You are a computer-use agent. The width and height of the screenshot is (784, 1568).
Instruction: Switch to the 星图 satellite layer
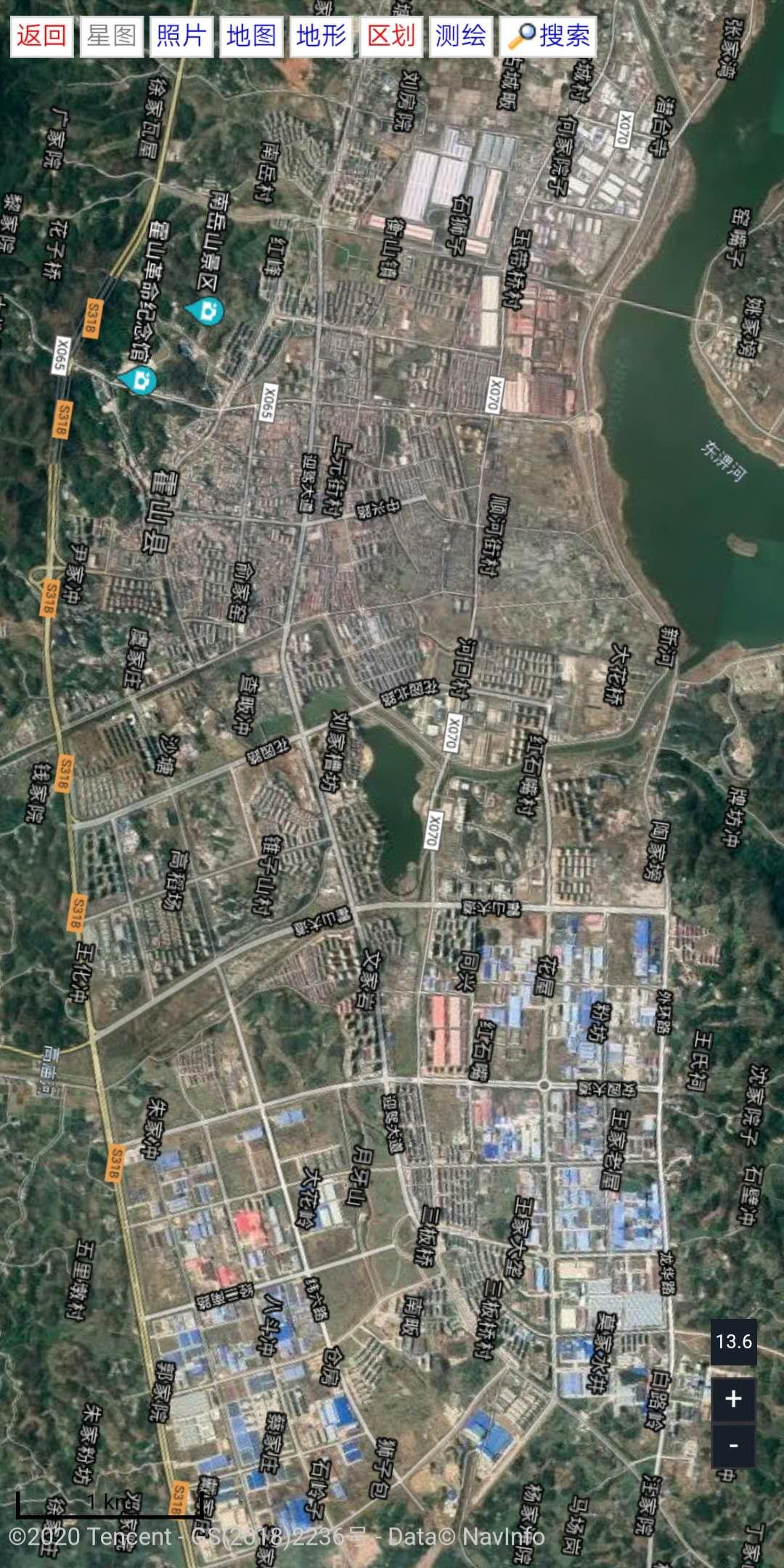click(x=111, y=36)
